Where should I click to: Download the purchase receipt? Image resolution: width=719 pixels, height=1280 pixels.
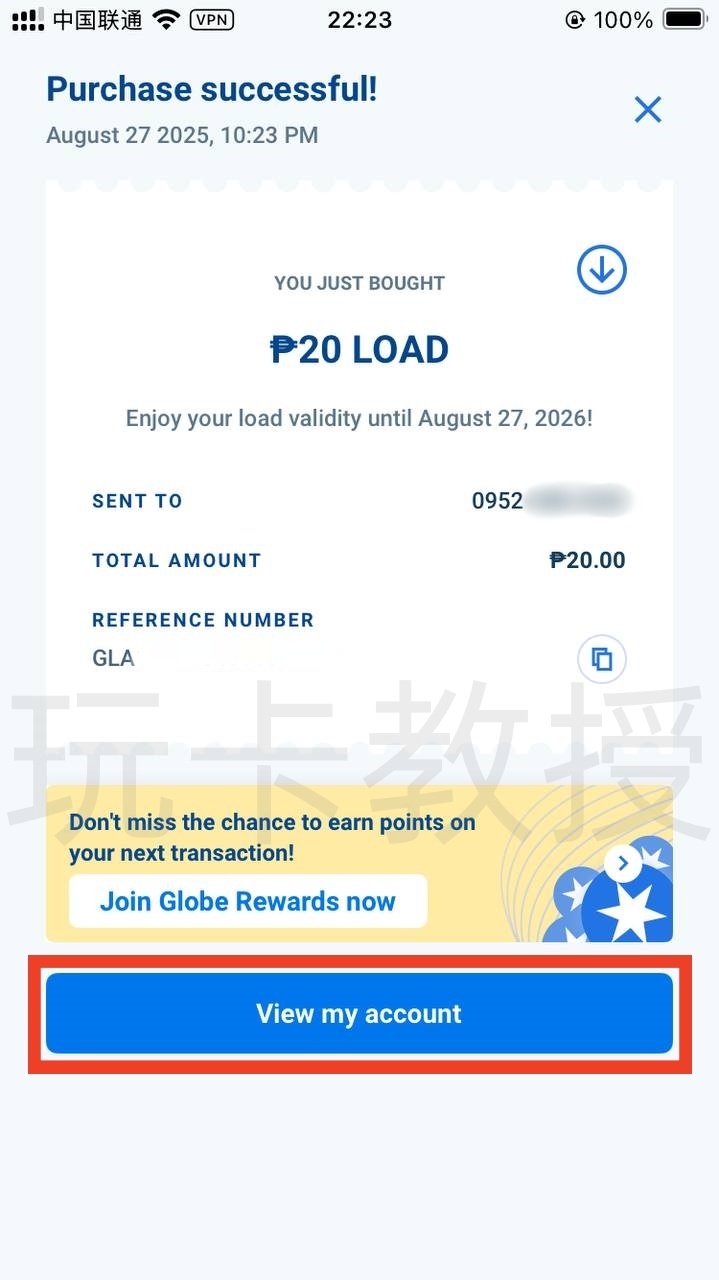click(x=602, y=270)
